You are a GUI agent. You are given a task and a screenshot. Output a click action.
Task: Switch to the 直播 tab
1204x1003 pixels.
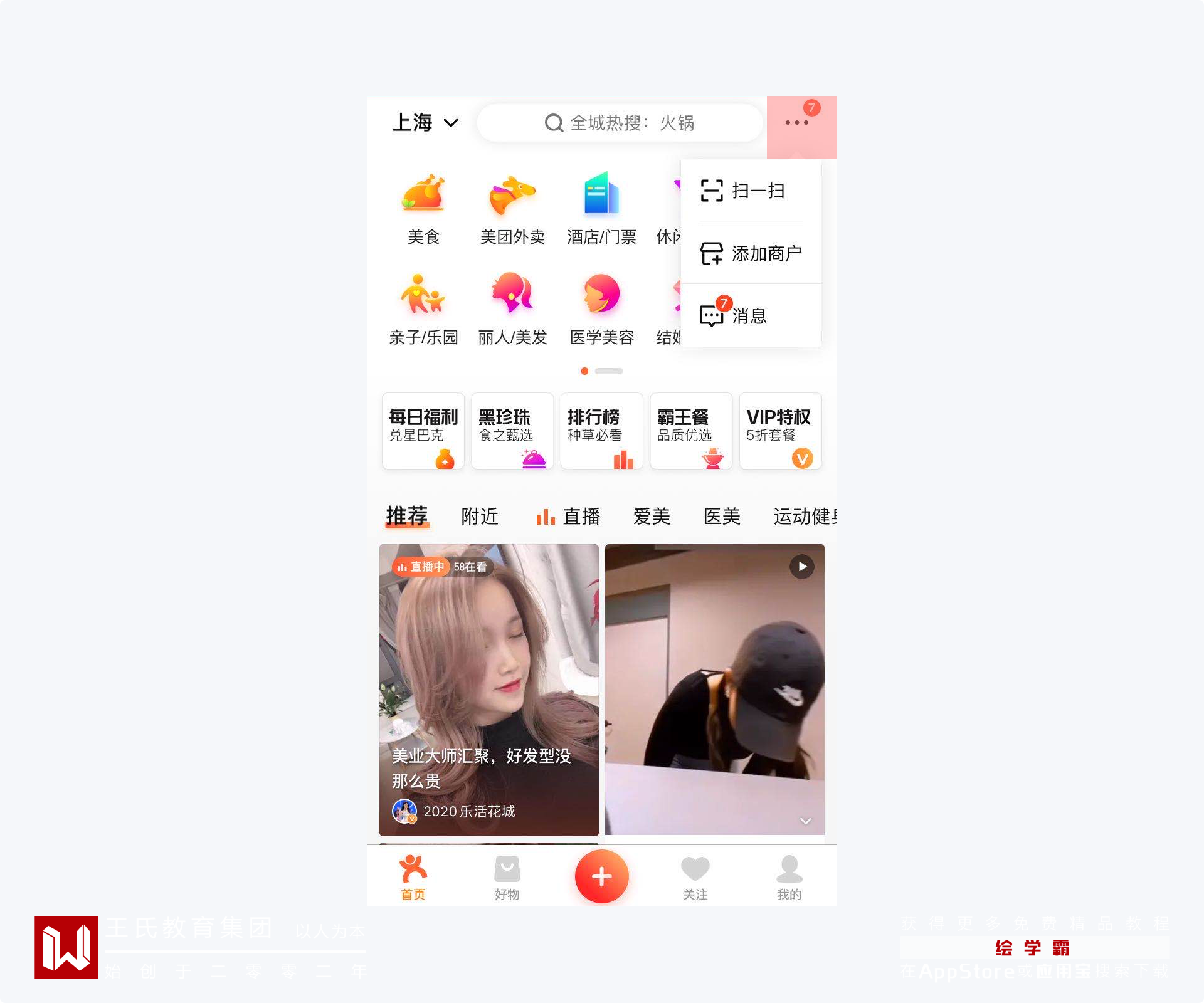(569, 517)
